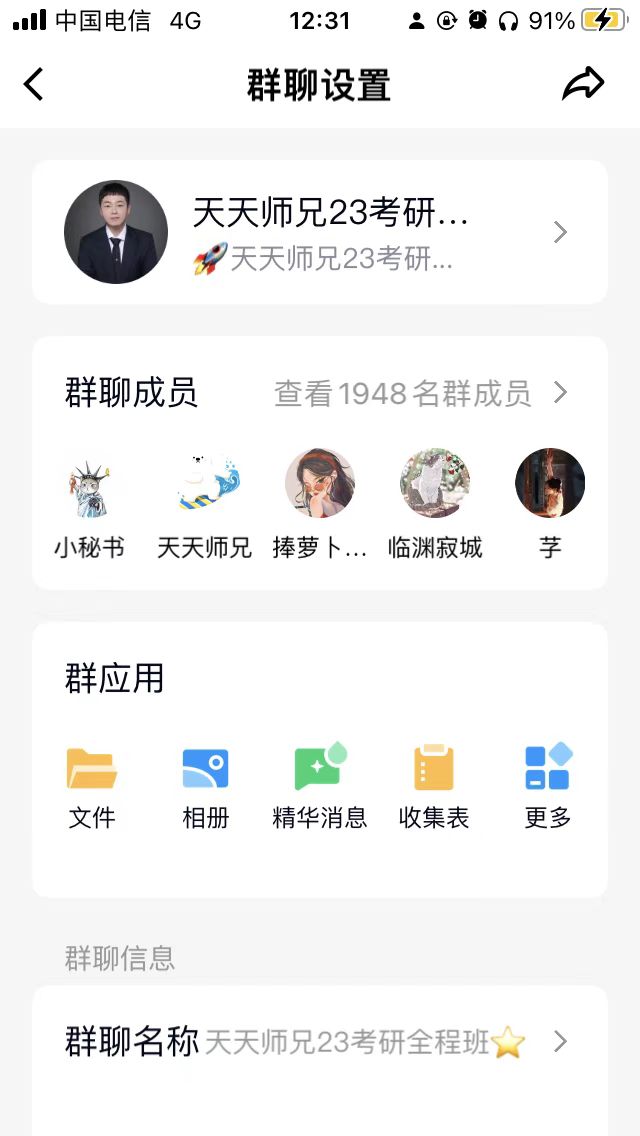Go back from group chat settings

(33, 85)
